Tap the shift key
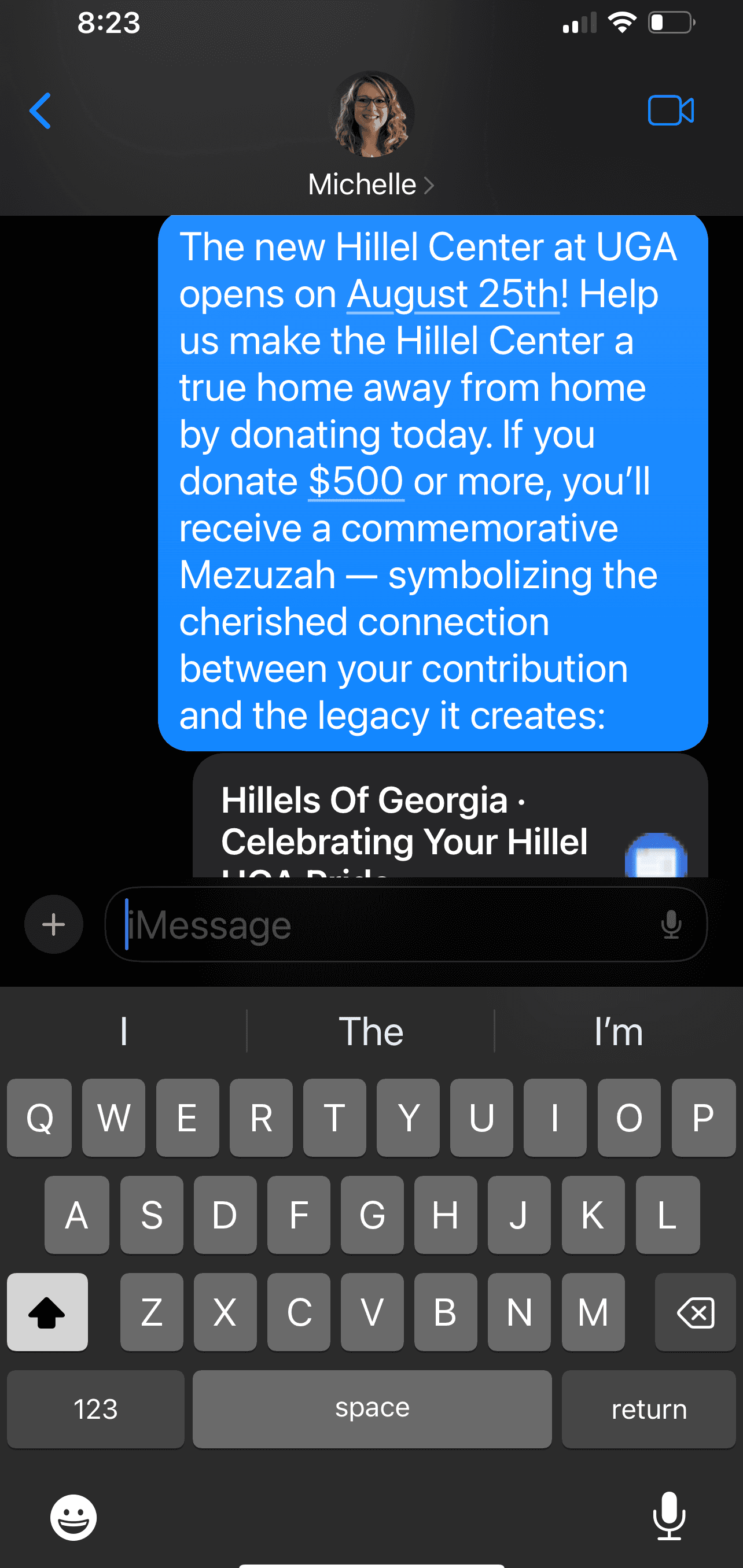Image resolution: width=743 pixels, height=1568 pixels. pos(47,1312)
